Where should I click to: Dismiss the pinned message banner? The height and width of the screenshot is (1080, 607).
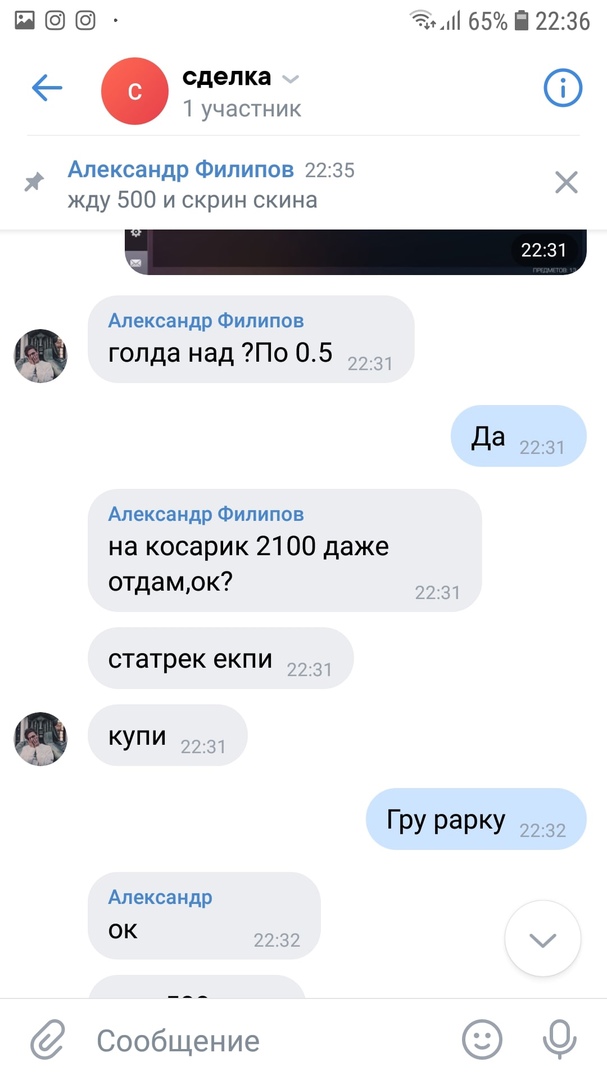click(x=566, y=182)
